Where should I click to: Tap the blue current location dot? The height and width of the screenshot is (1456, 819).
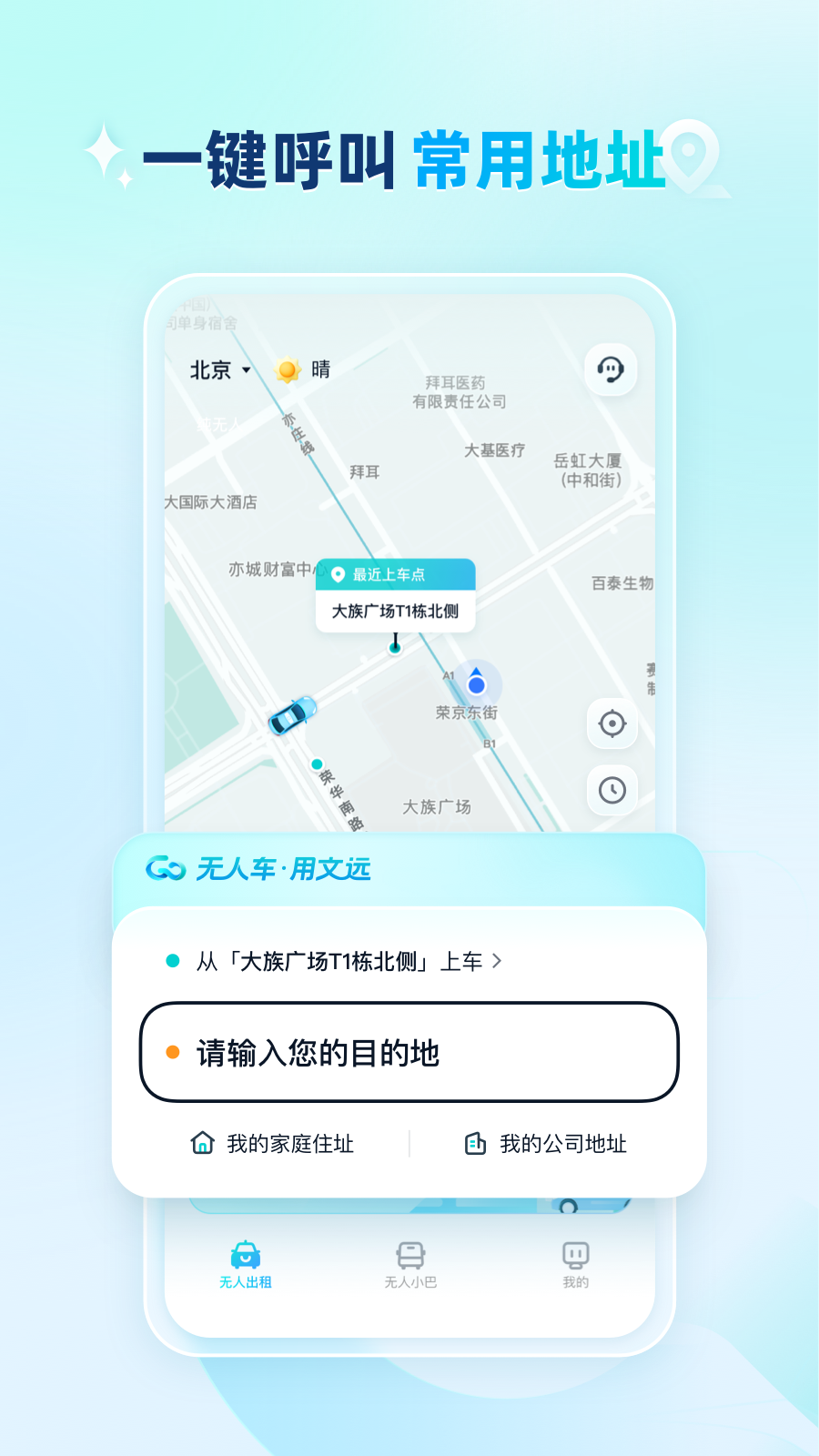(x=476, y=686)
